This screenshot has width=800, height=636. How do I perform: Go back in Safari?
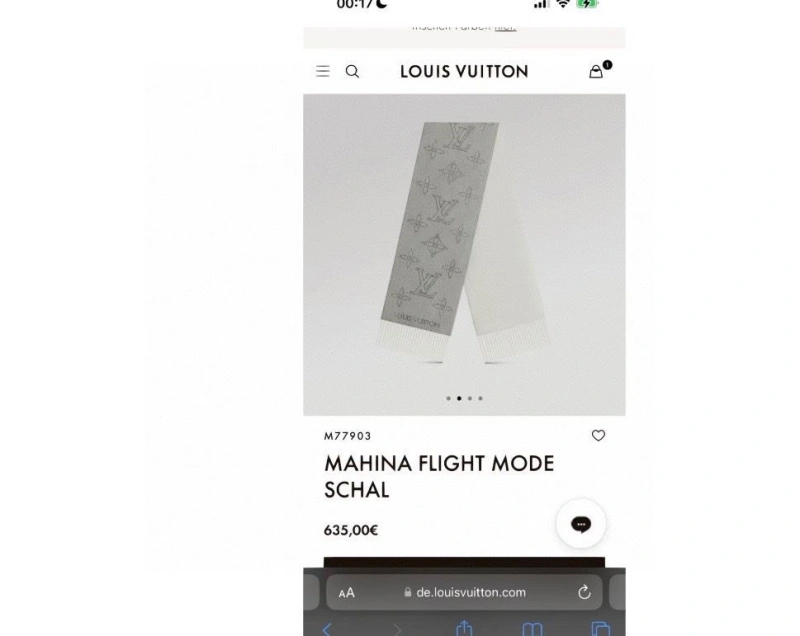pos(326,629)
